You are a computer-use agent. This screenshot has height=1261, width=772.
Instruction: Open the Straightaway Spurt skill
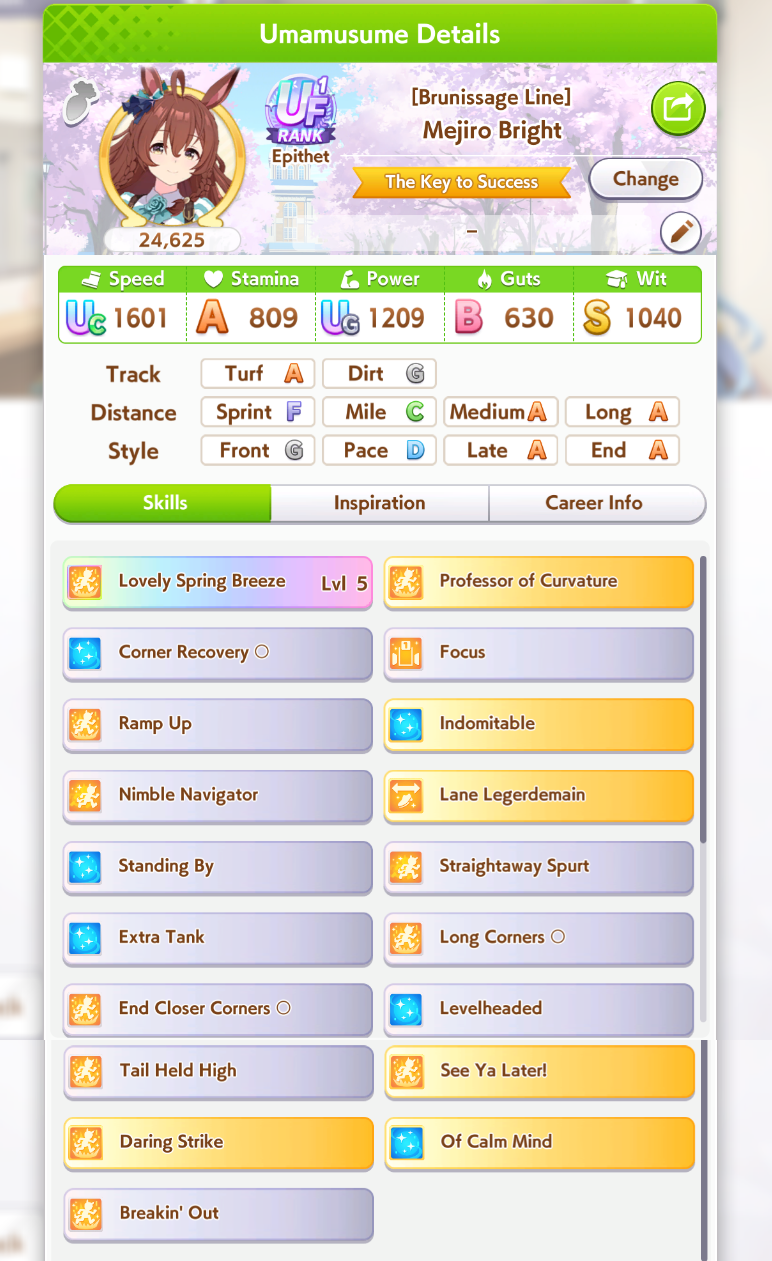[539, 867]
